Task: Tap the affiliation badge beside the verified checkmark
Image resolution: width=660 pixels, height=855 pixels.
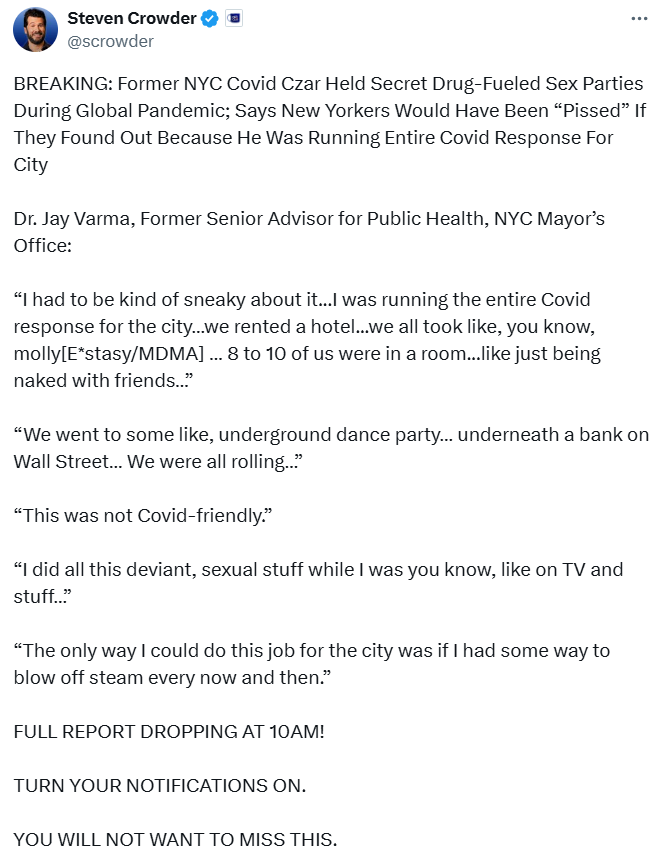Action: (x=234, y=19)
